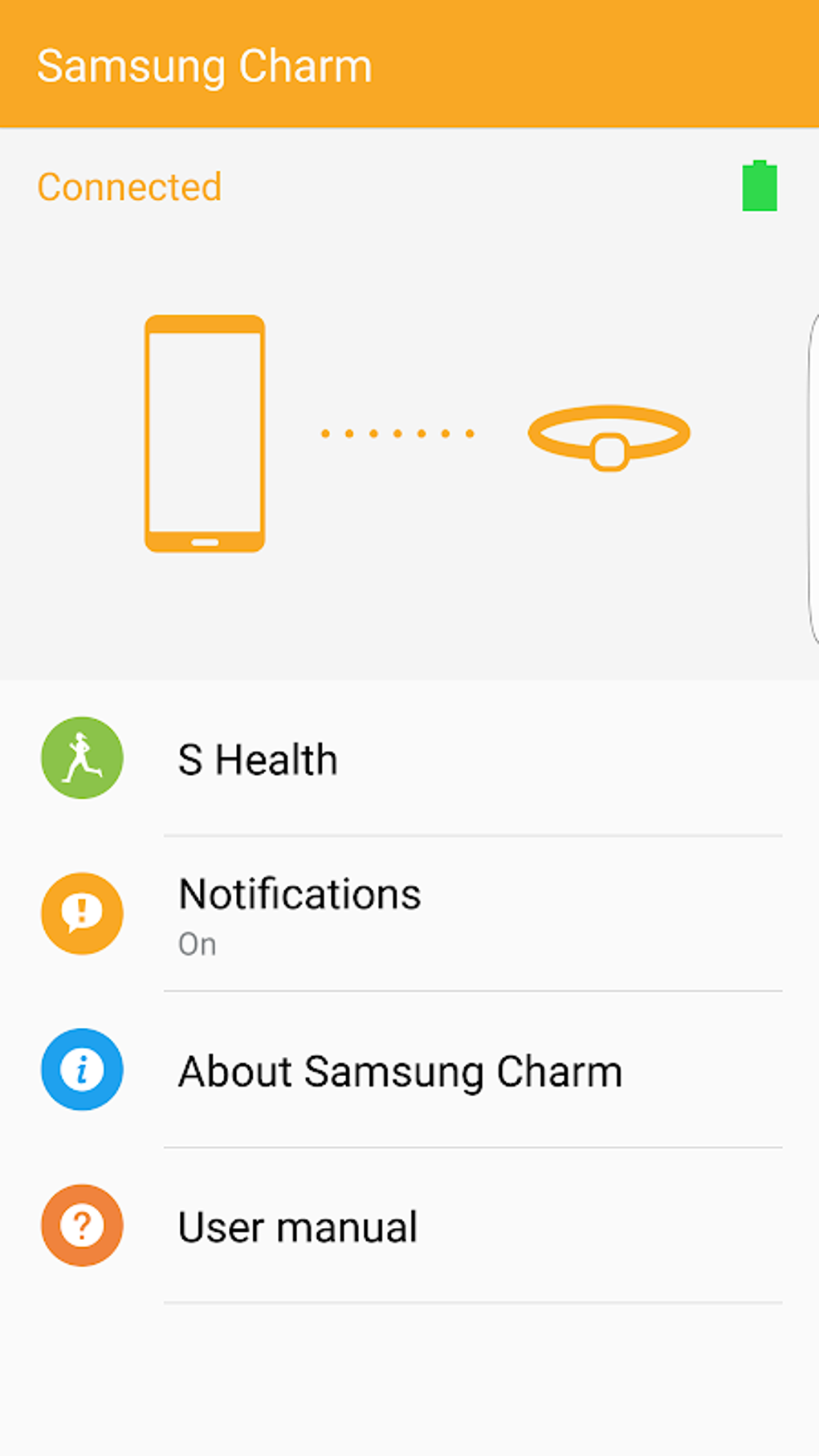Select the green S Health runner icon
The width and height of the screenshot is (819, 1456).
(80, 758)
